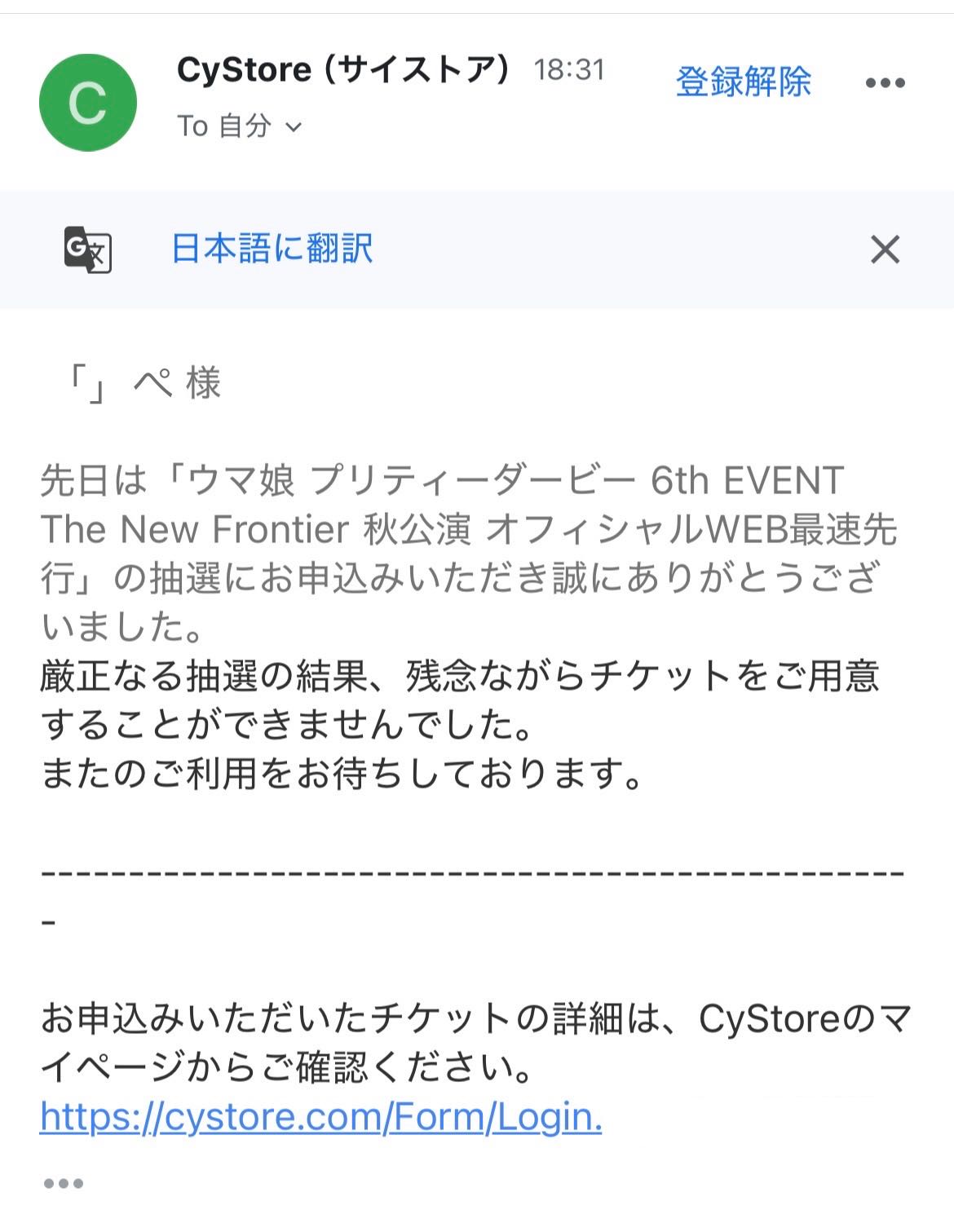Tap 日本語に翻訳 to translate the email
The image size is (954, 1232).
coord(272,249)
